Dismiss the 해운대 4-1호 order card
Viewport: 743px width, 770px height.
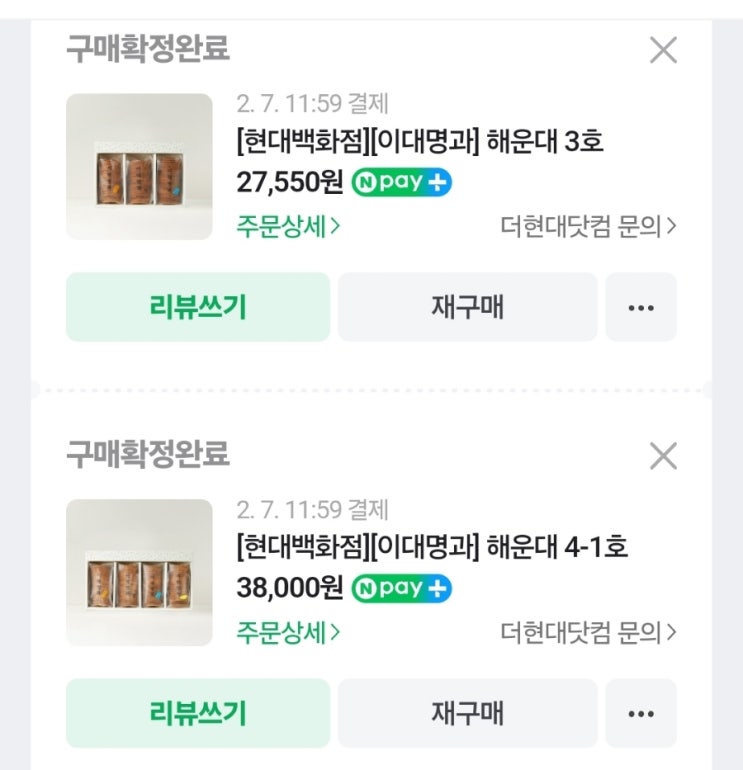point(663,456)
